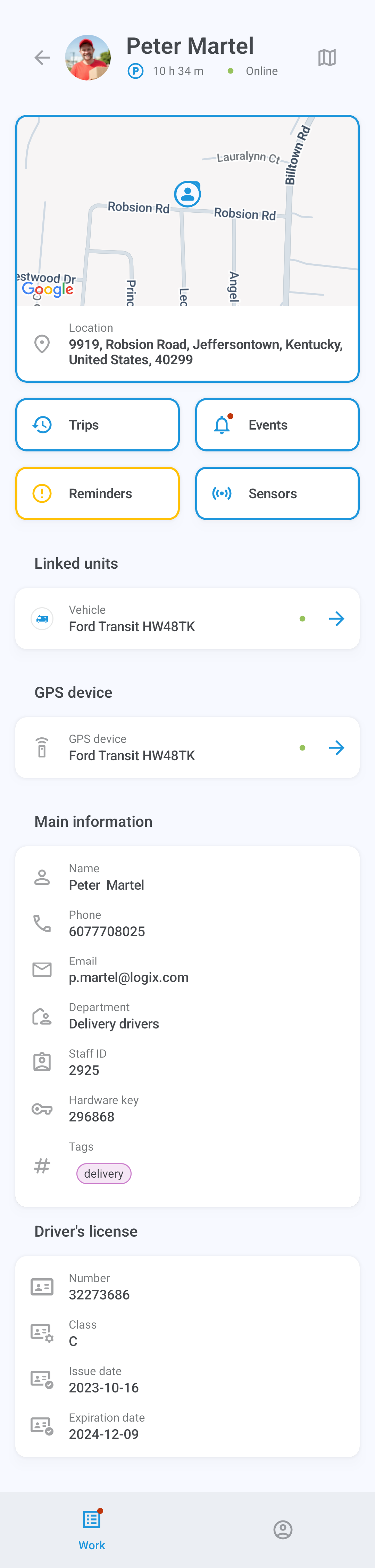The width and height of the screenshot is (375, 1568).
Task: Open GPS device Ford Transit HW48TK
Action: coord(187,747)
